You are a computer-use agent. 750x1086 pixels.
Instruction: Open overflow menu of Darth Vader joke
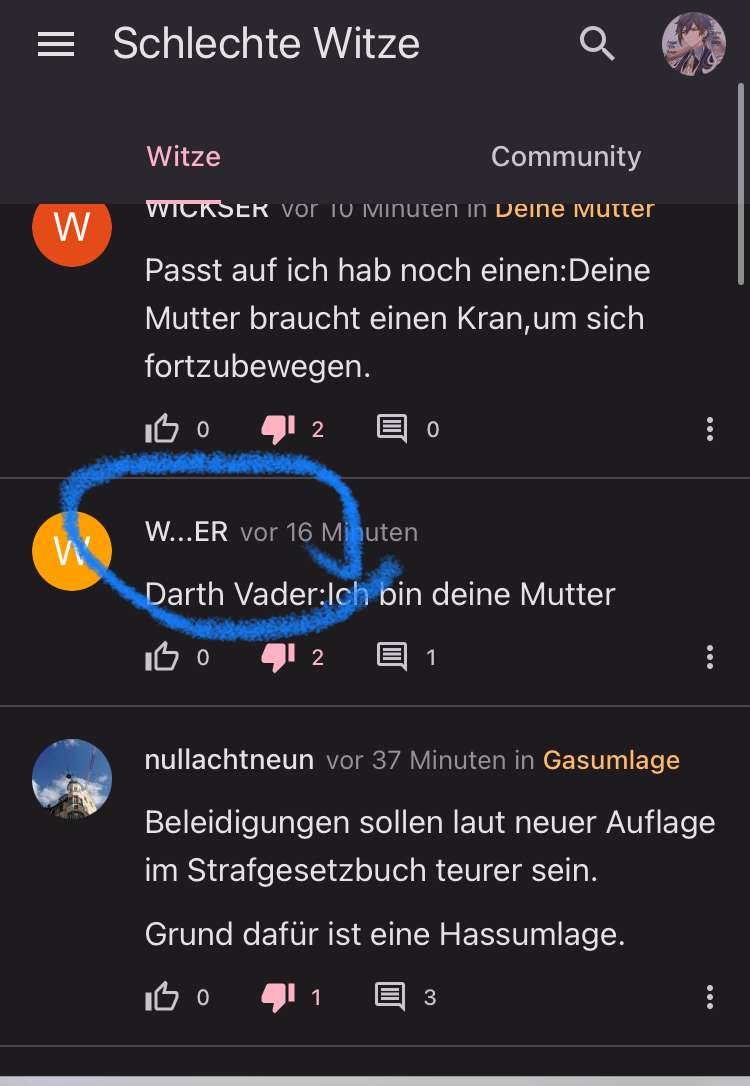709,657
